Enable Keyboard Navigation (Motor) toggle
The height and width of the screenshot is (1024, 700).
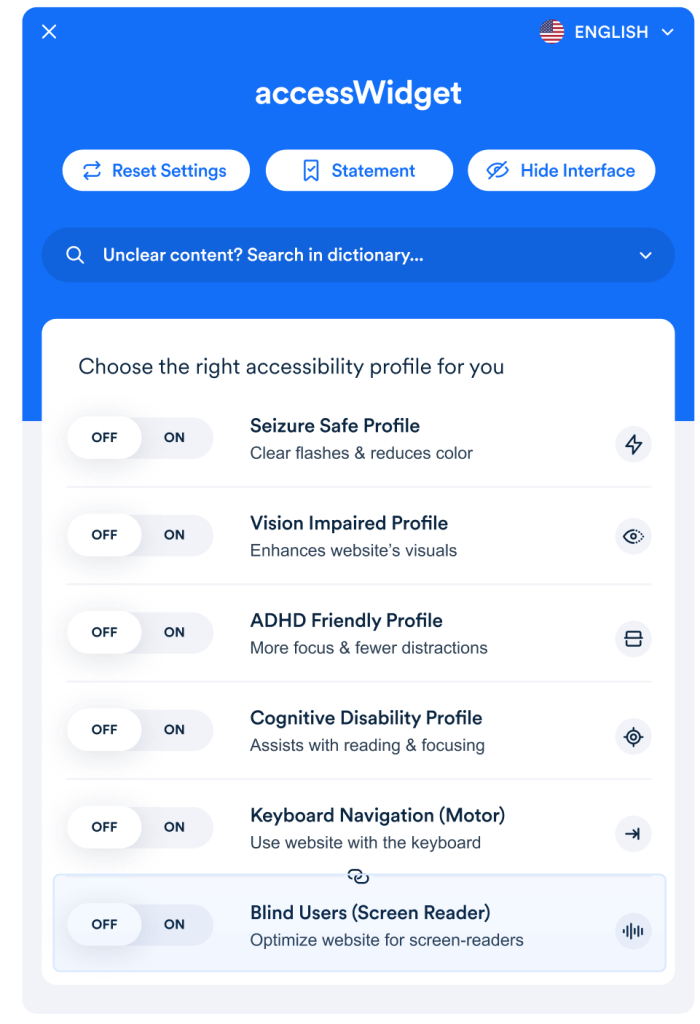175,827
